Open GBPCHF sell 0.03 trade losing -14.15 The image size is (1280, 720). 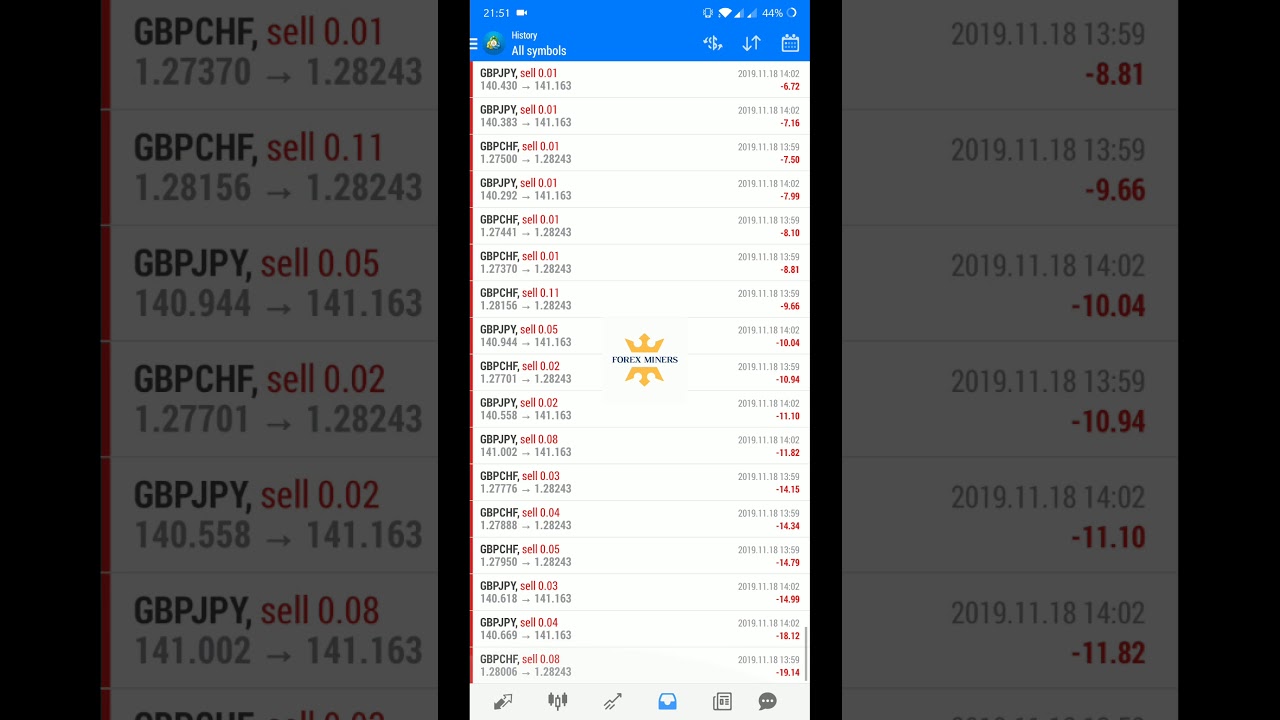(x=640, y=482)
